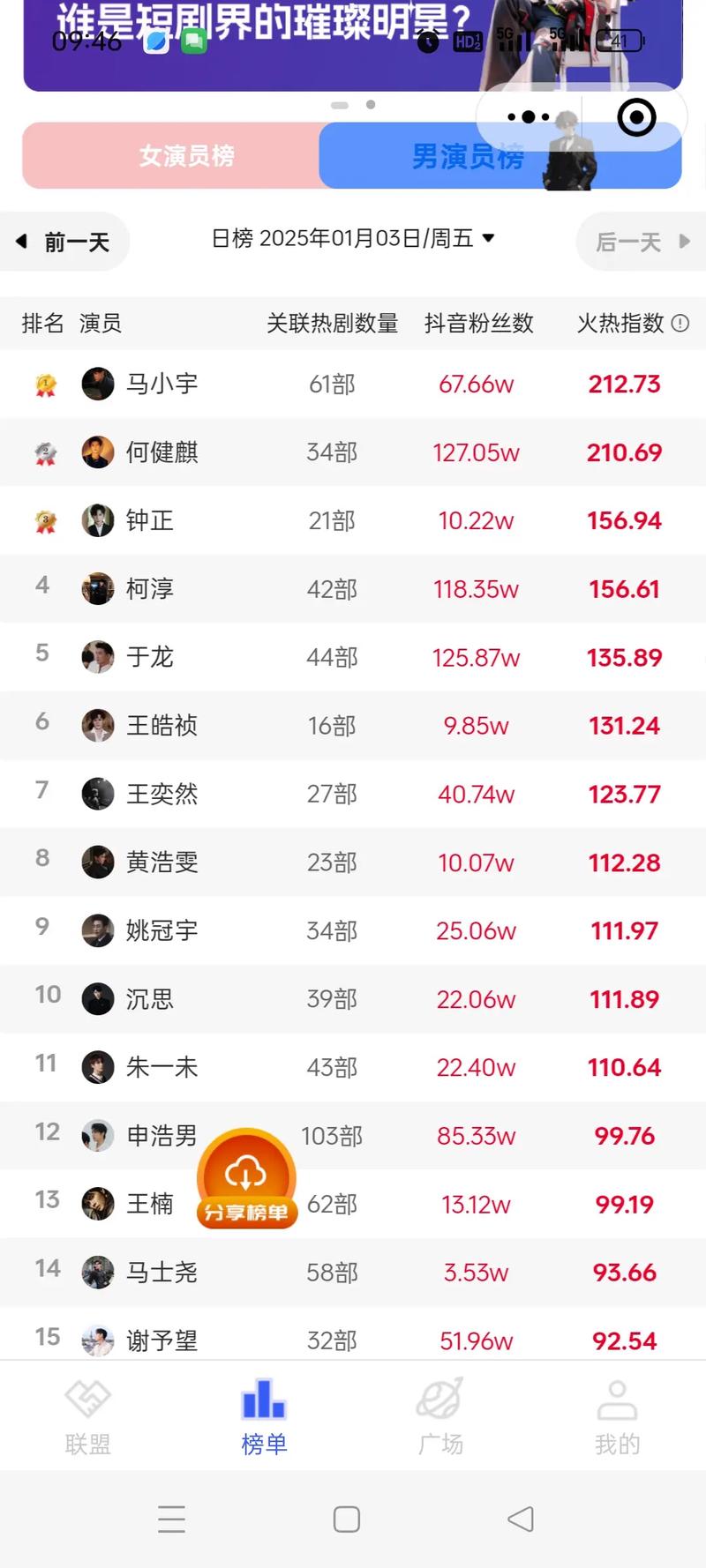
Task: Tap 后一天 to view next day
Action: tap(642, 242)
